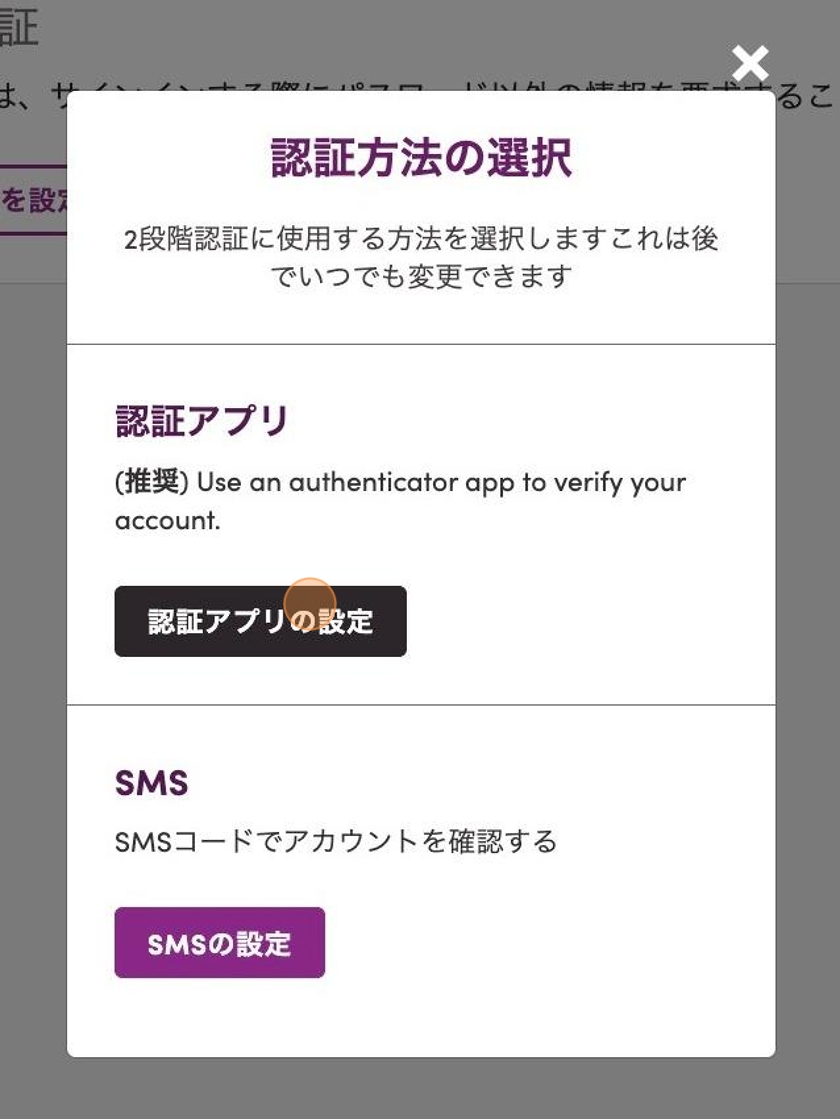Close the 認証方法の選択 dialog
This screenshot has height=1119, width=840.
[750, 64]
